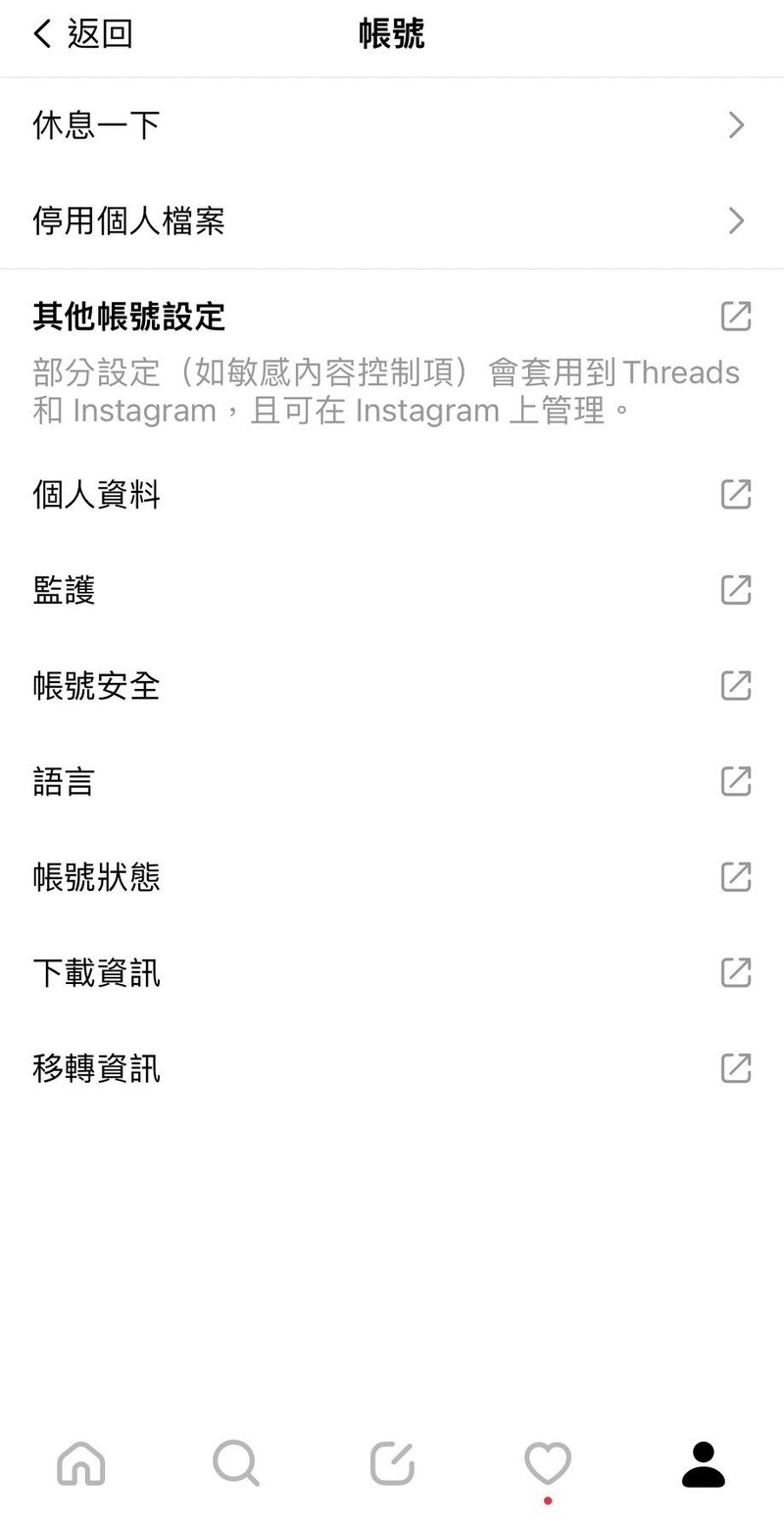784x1522 pixels.
Task: Open 個人資料 settings
Action: (x=392, y=495)
